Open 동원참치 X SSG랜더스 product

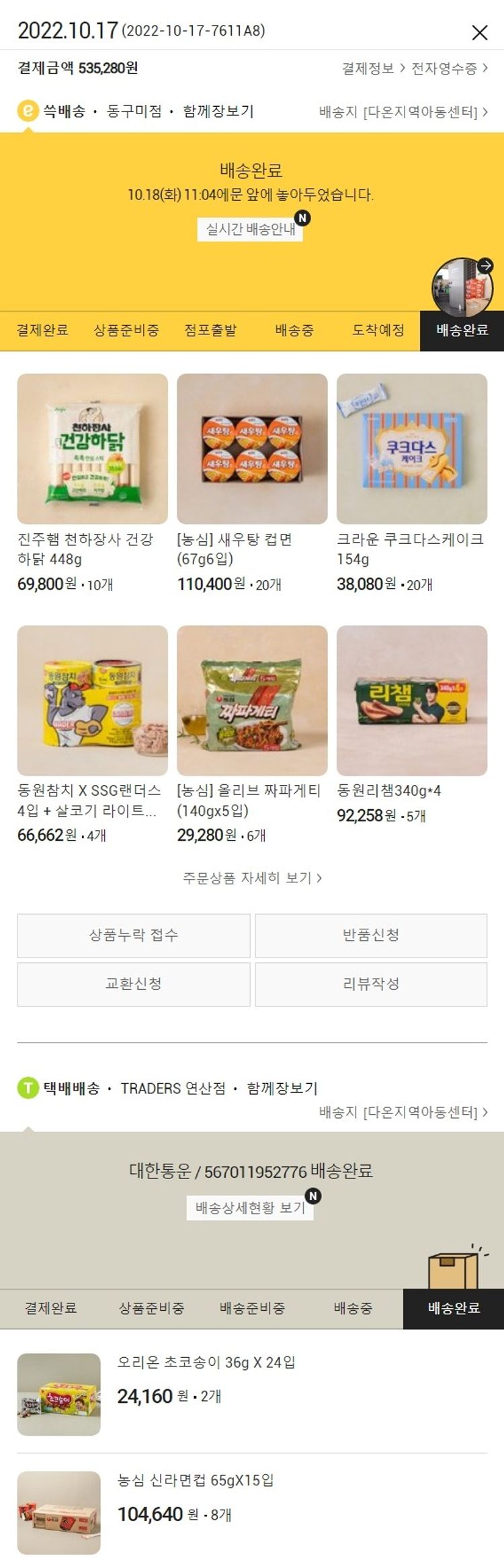(92, 700)
